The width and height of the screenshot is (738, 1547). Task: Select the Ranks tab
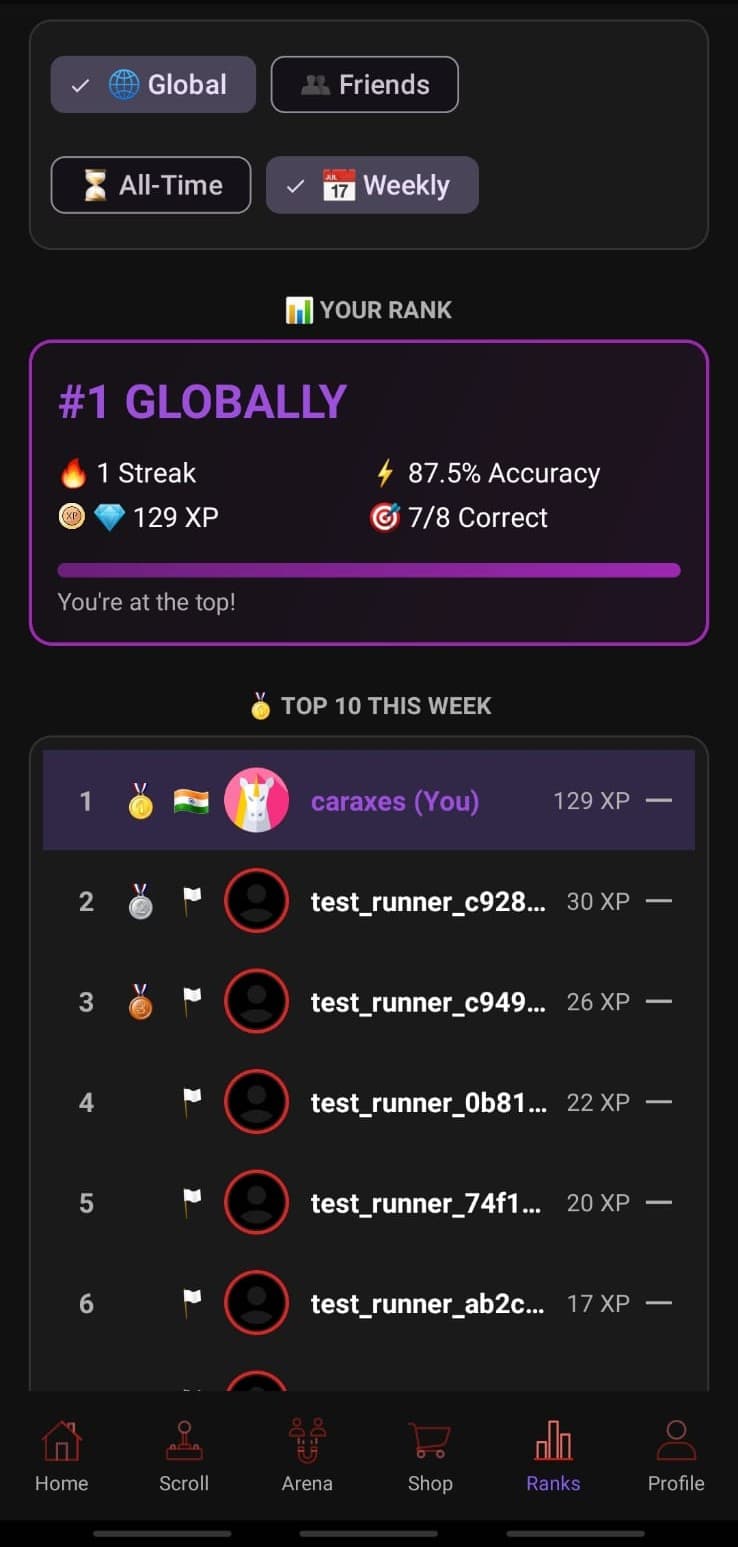553,1456
